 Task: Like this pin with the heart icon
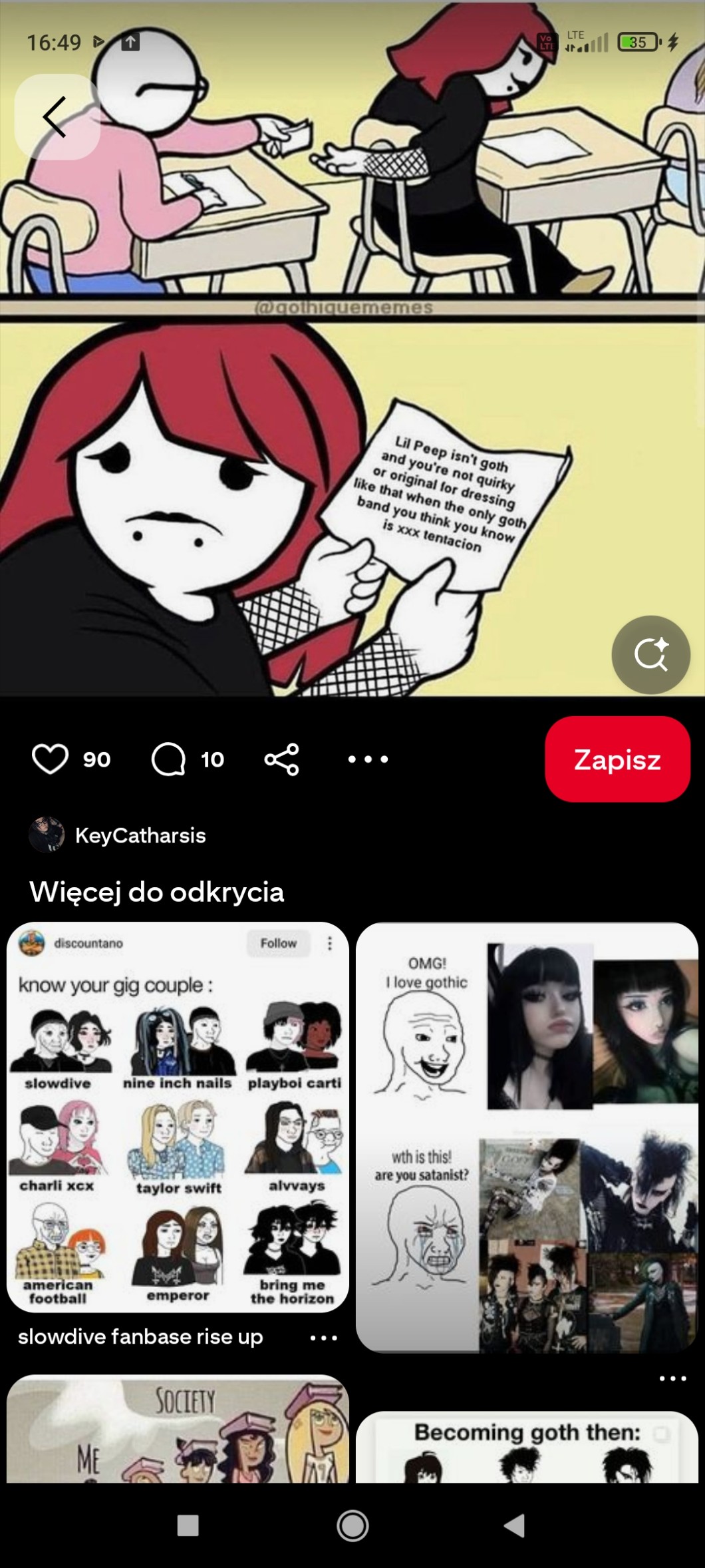[50, 759]
